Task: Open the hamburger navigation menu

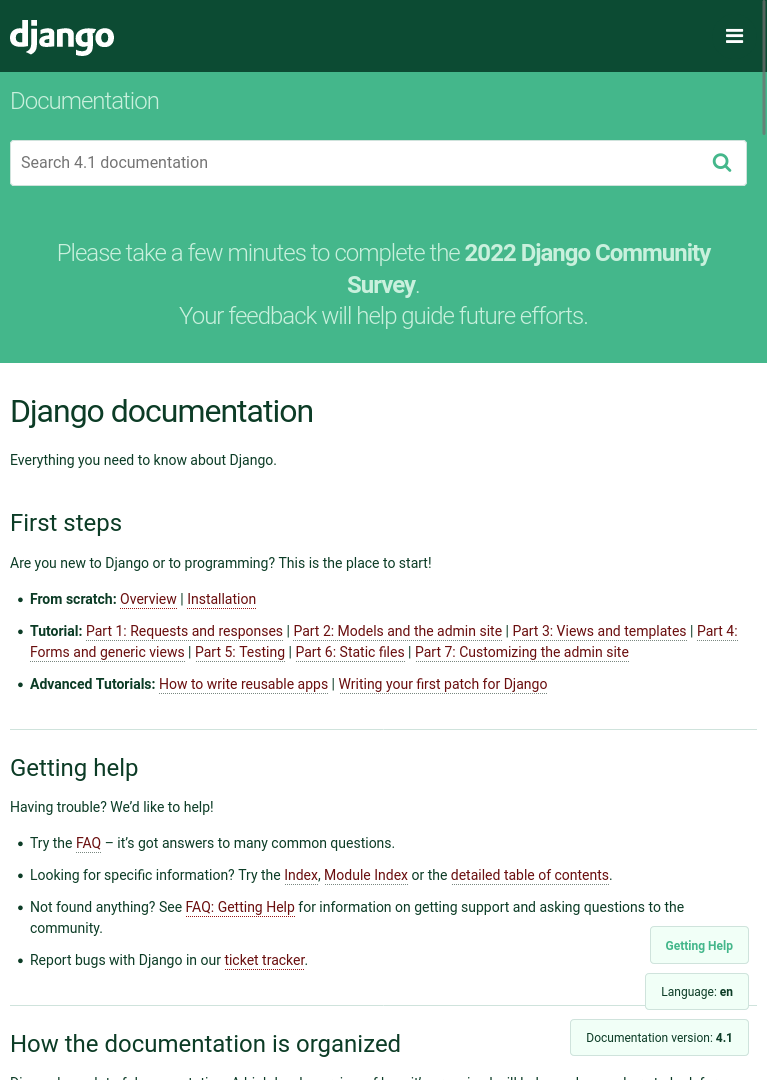Action: (734, 36)
